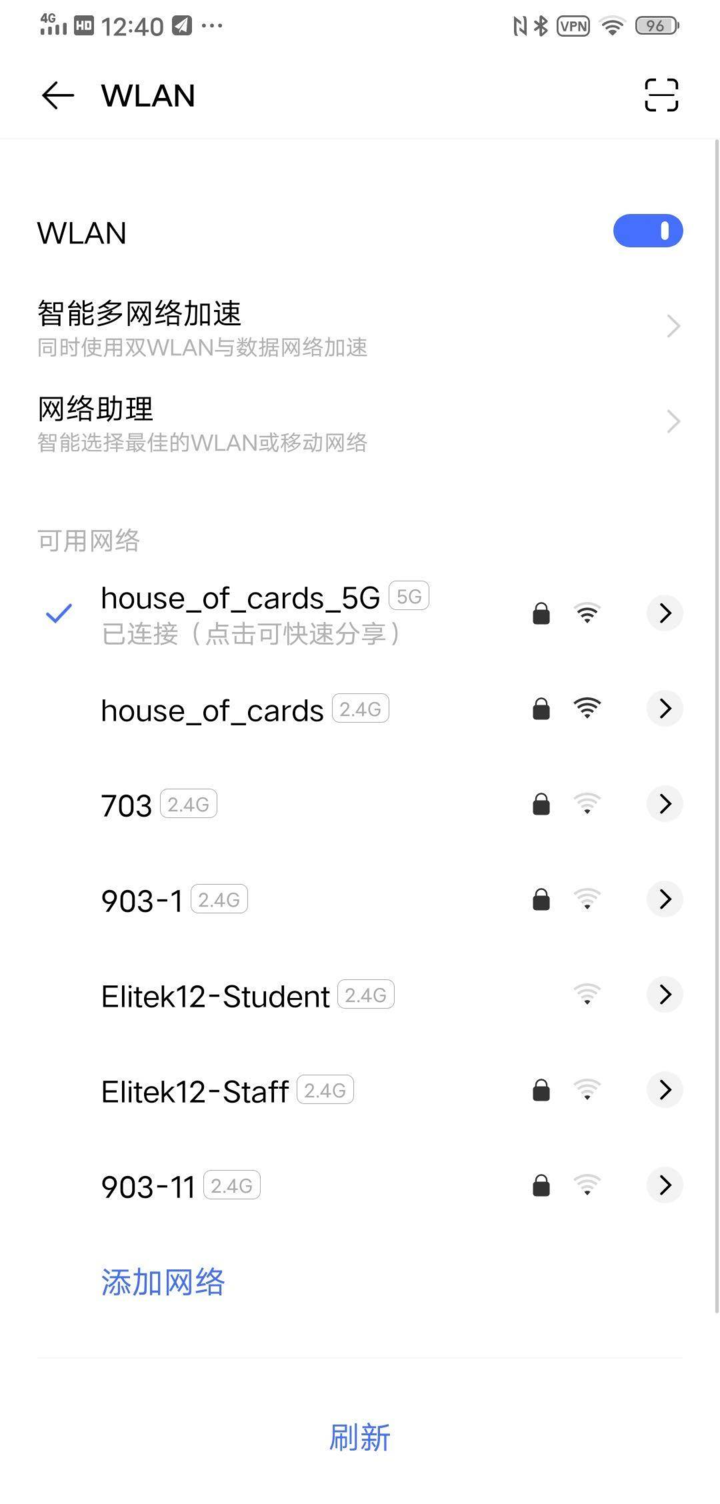Tap 添加网络 to add a network
Screen dimensions: 720x1504
coord(162,1281)
